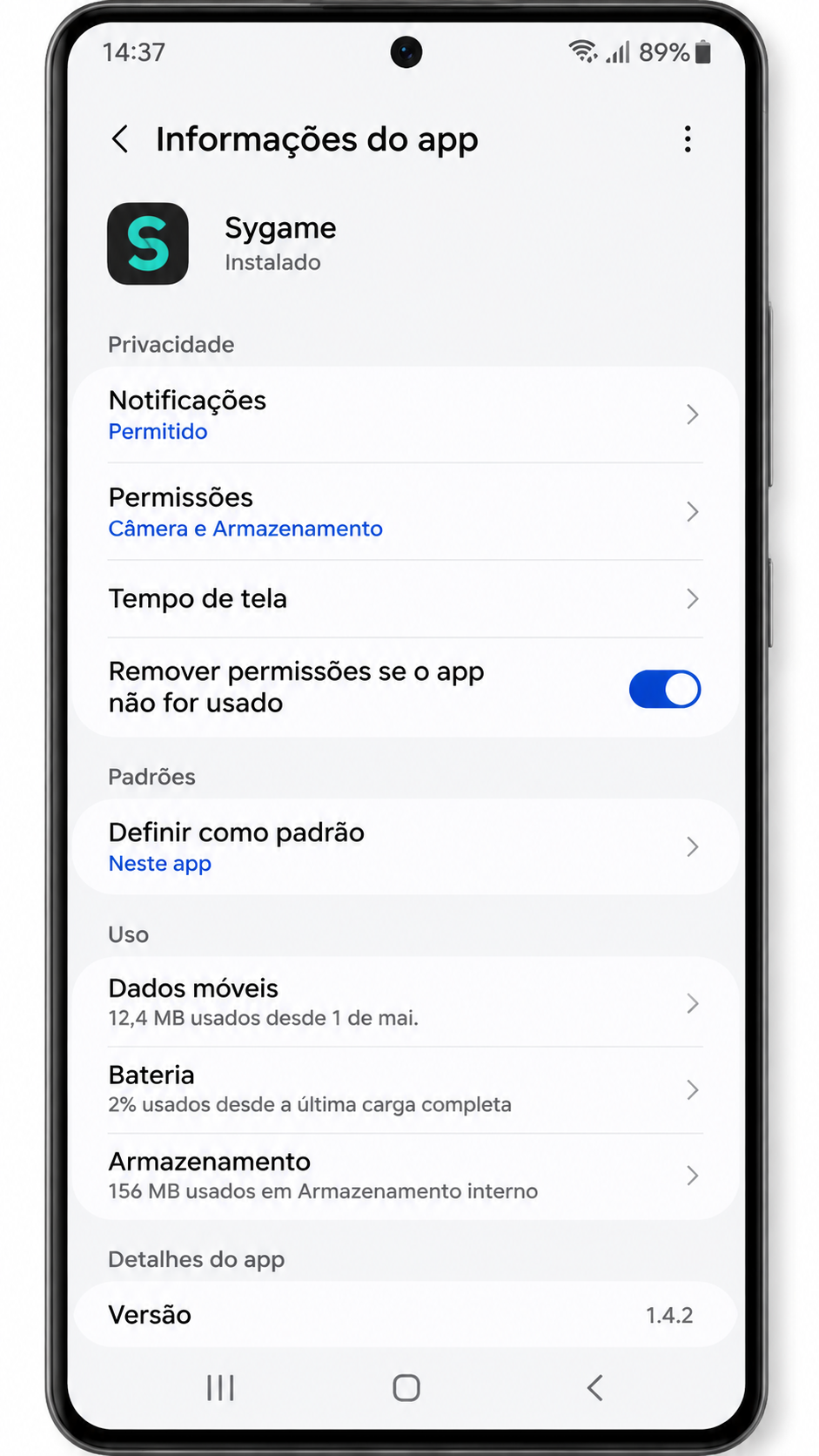Go back from Informações do app
The image size is (819, 1456).
point(120,139)
